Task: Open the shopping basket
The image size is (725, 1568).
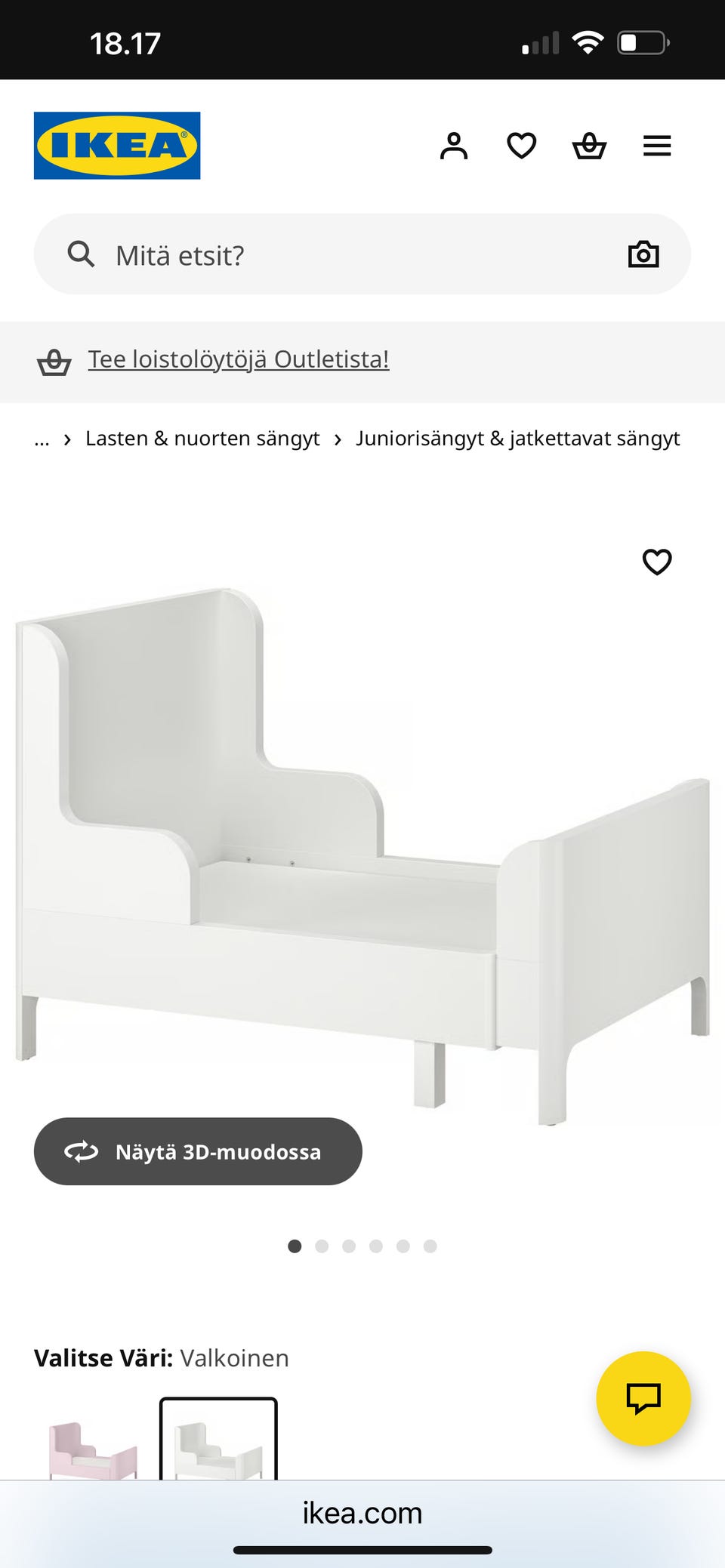Action: pos(589,146)
